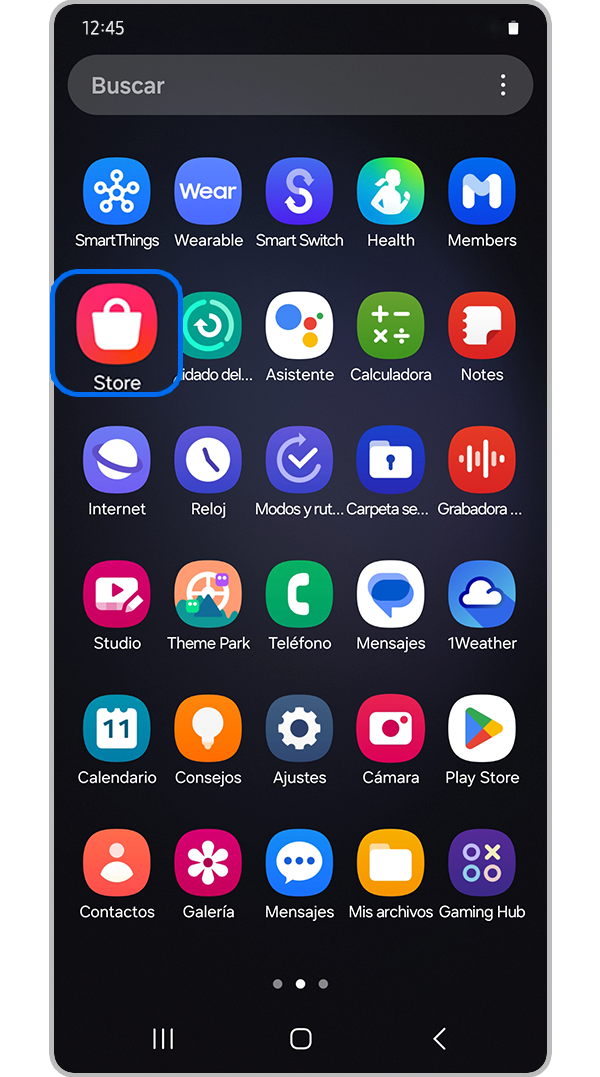Launch Smart Switch

point(299,192)
